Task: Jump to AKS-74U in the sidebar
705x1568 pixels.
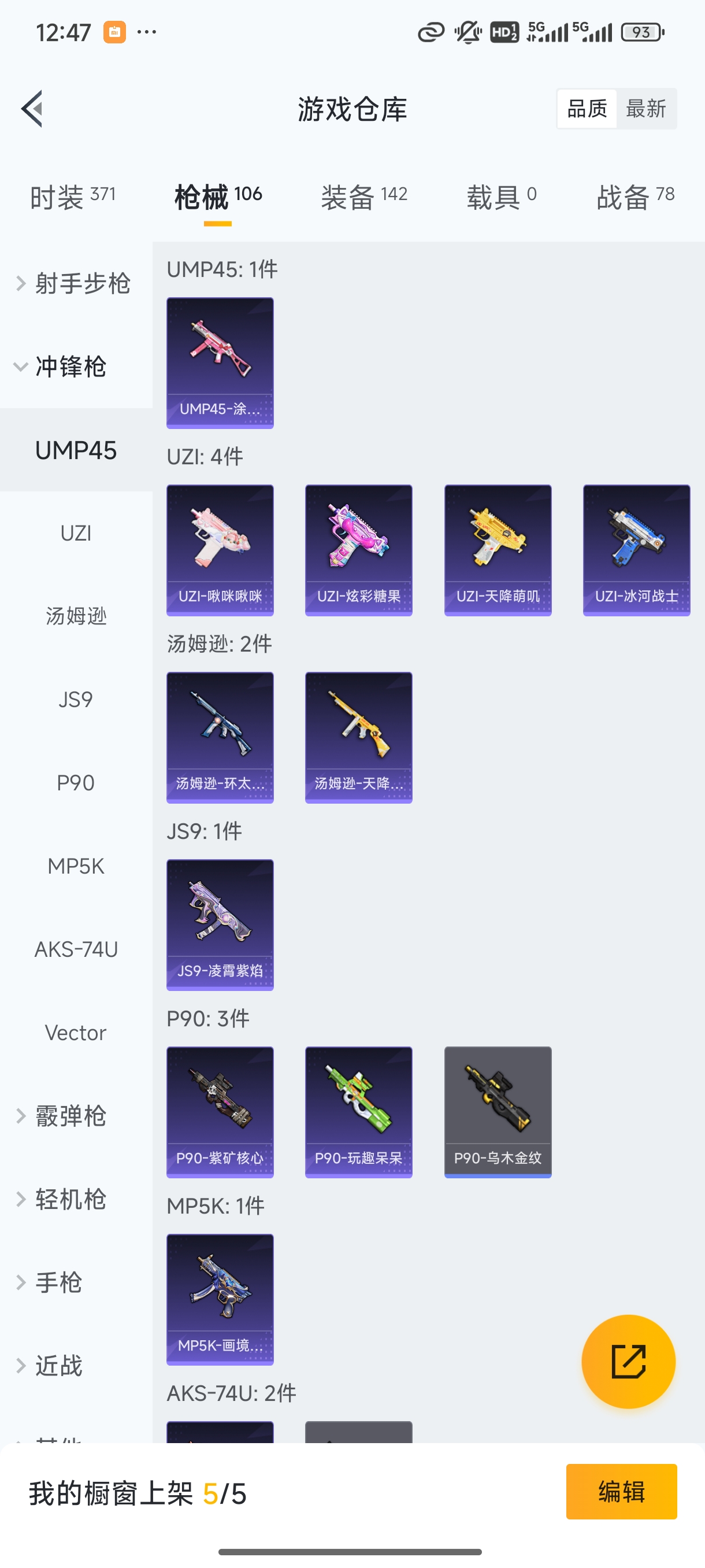Action: (76, 949)
